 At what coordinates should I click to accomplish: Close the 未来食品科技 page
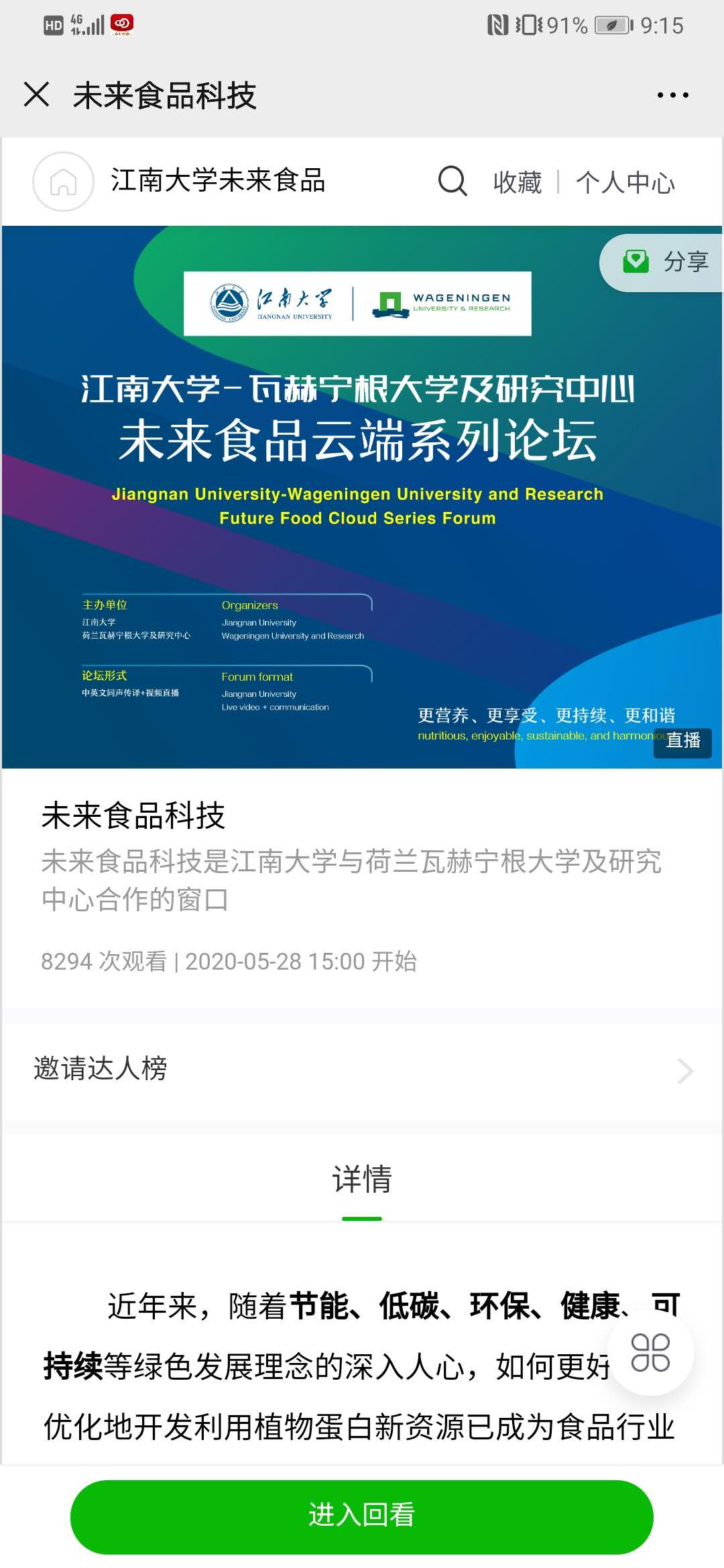37,94
